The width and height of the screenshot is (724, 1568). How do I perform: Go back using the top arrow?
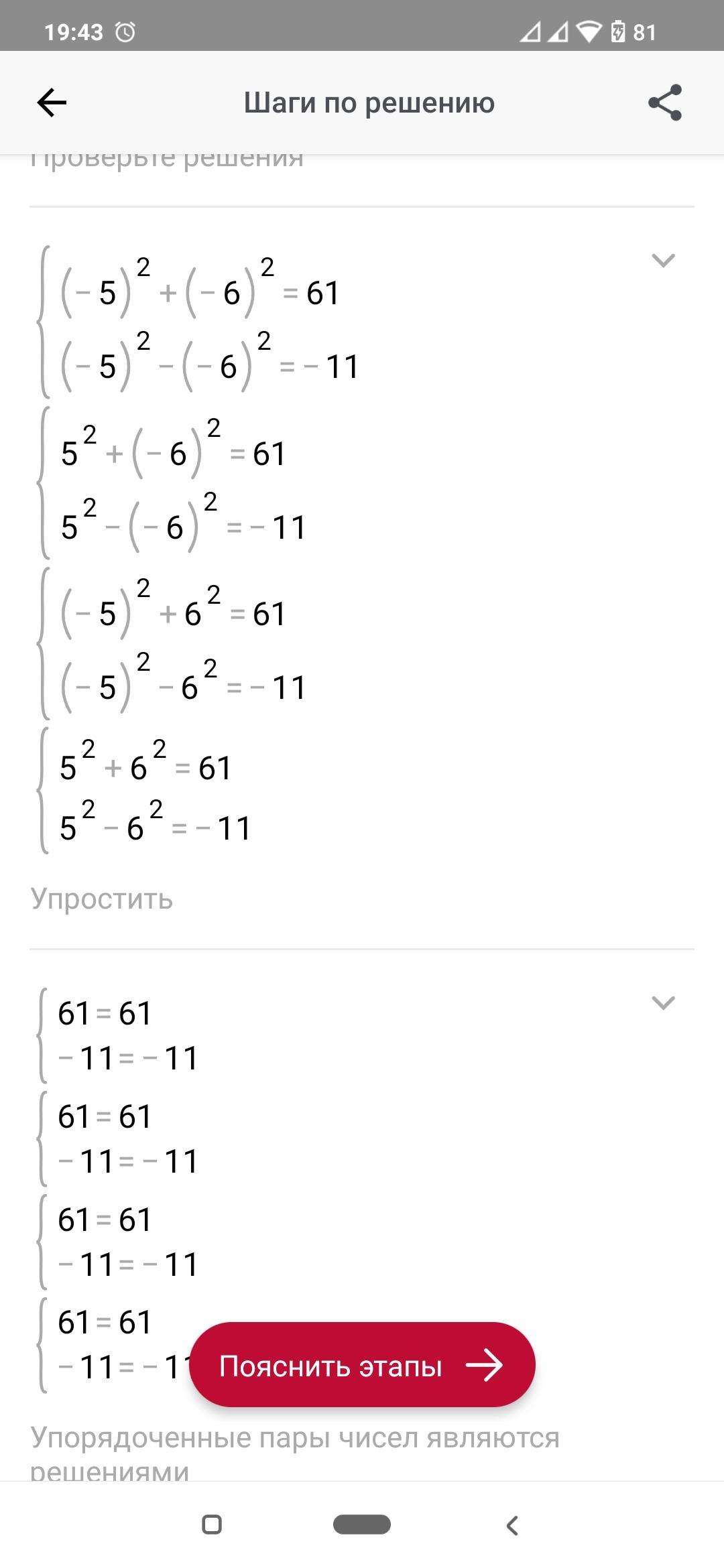coord(52,103)
